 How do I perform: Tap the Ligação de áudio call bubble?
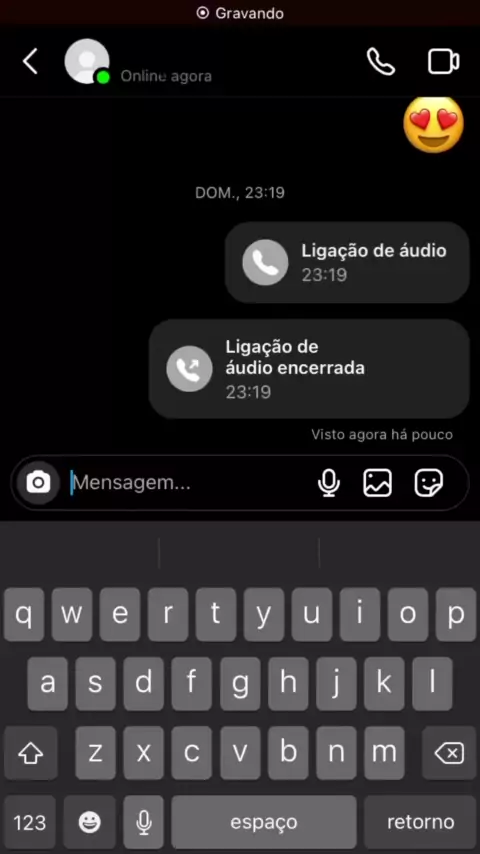point(347,262)
